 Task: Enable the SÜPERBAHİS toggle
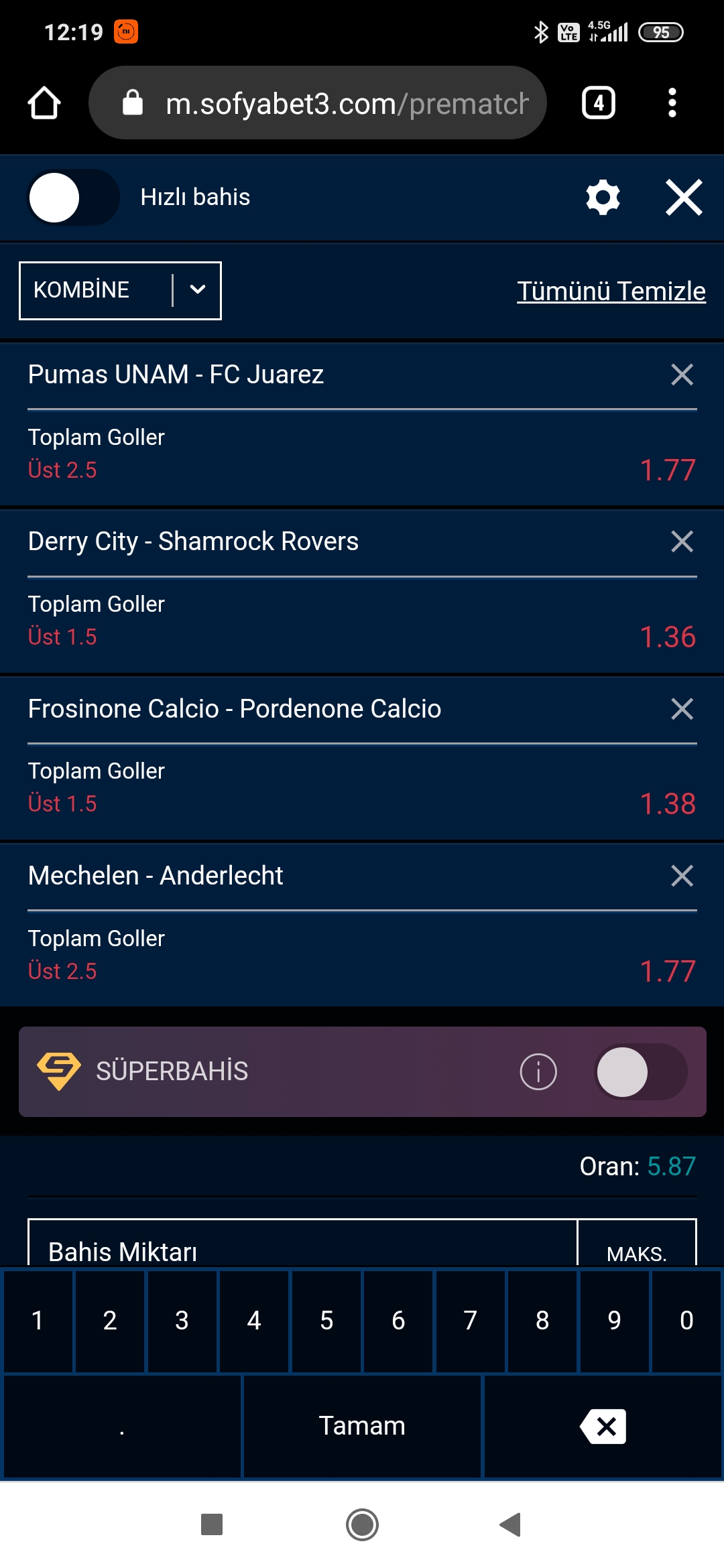(640, 1071)
